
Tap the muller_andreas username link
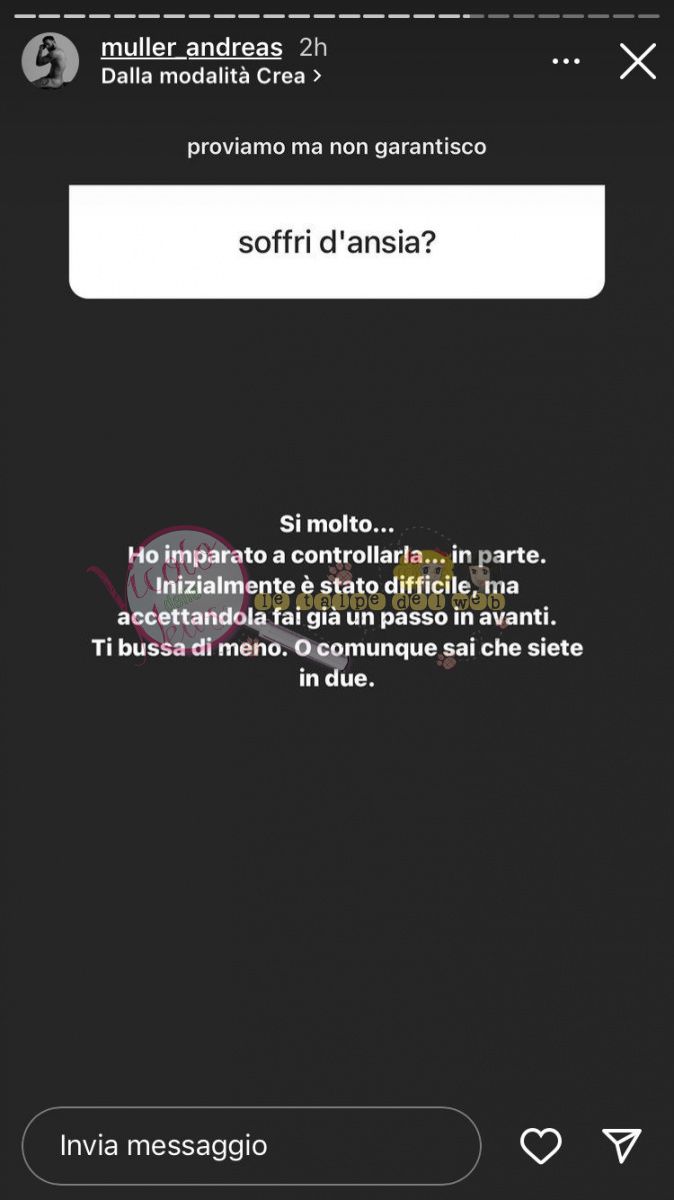(x=192, y=47)
